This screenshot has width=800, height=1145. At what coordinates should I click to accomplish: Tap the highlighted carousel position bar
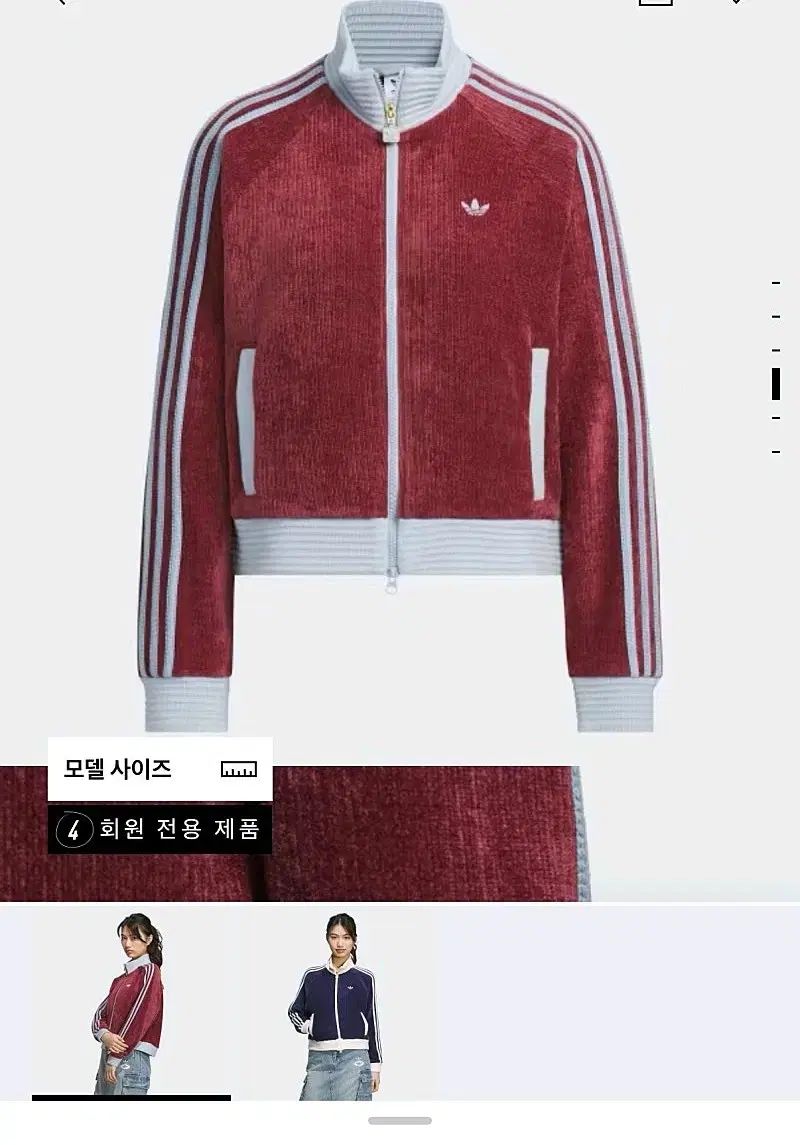coord(776,384)
